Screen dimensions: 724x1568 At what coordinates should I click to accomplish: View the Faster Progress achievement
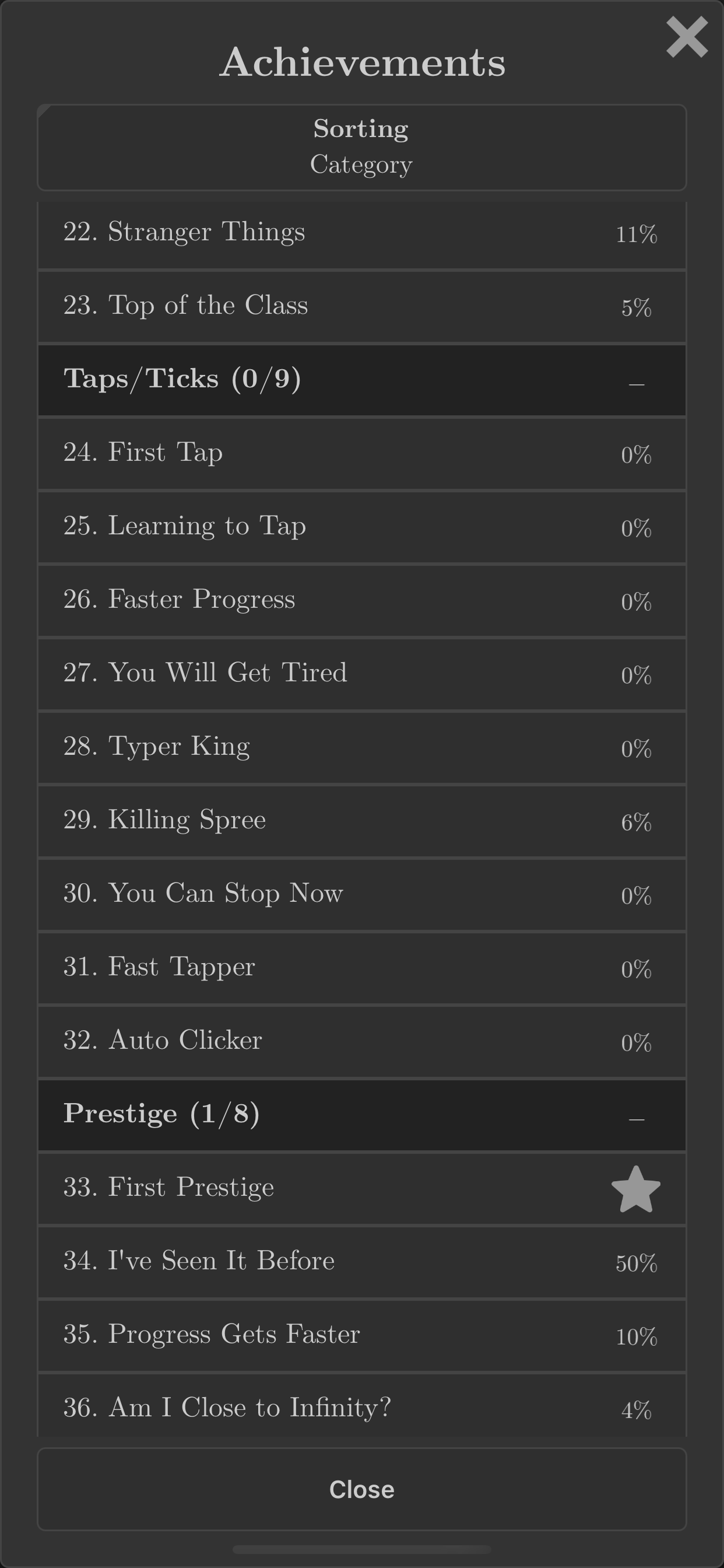click(x=361, y=601)
